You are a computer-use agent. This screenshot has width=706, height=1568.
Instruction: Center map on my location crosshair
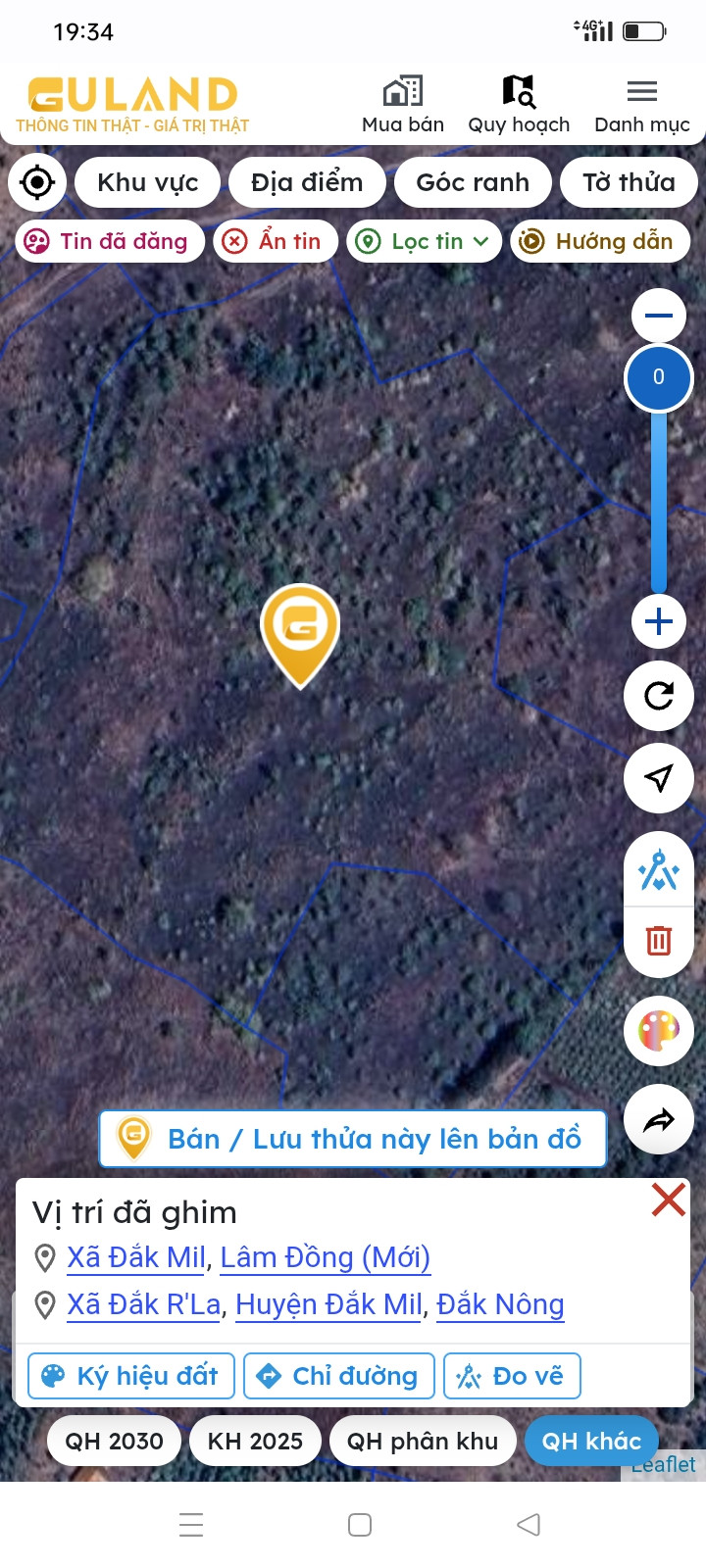pos(37,182)
